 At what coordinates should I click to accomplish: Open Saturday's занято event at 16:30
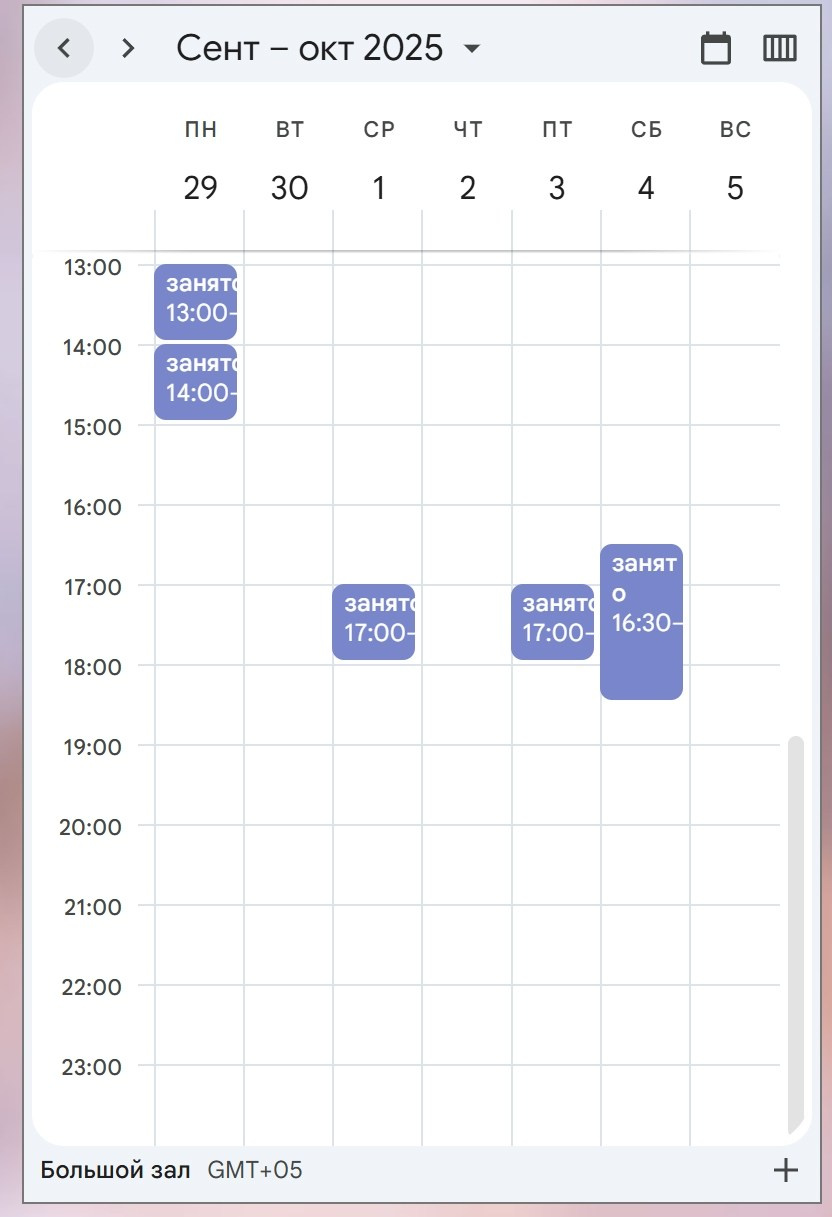pyautogui.click(x=641, y=621)
